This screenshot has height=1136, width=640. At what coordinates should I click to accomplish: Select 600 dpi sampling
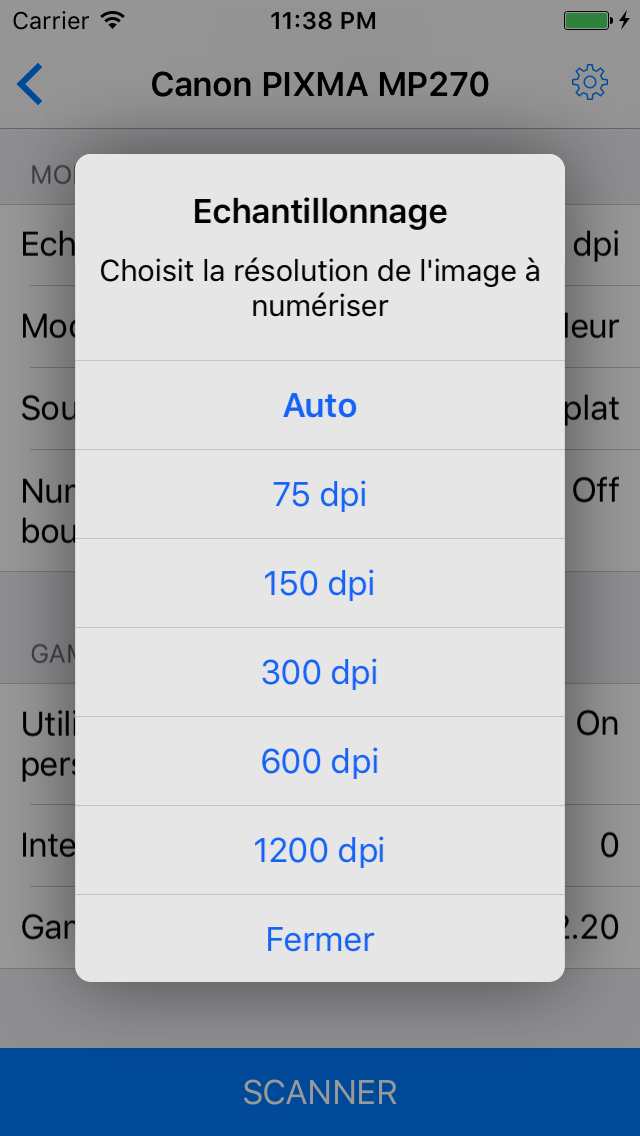coord(320,761)
